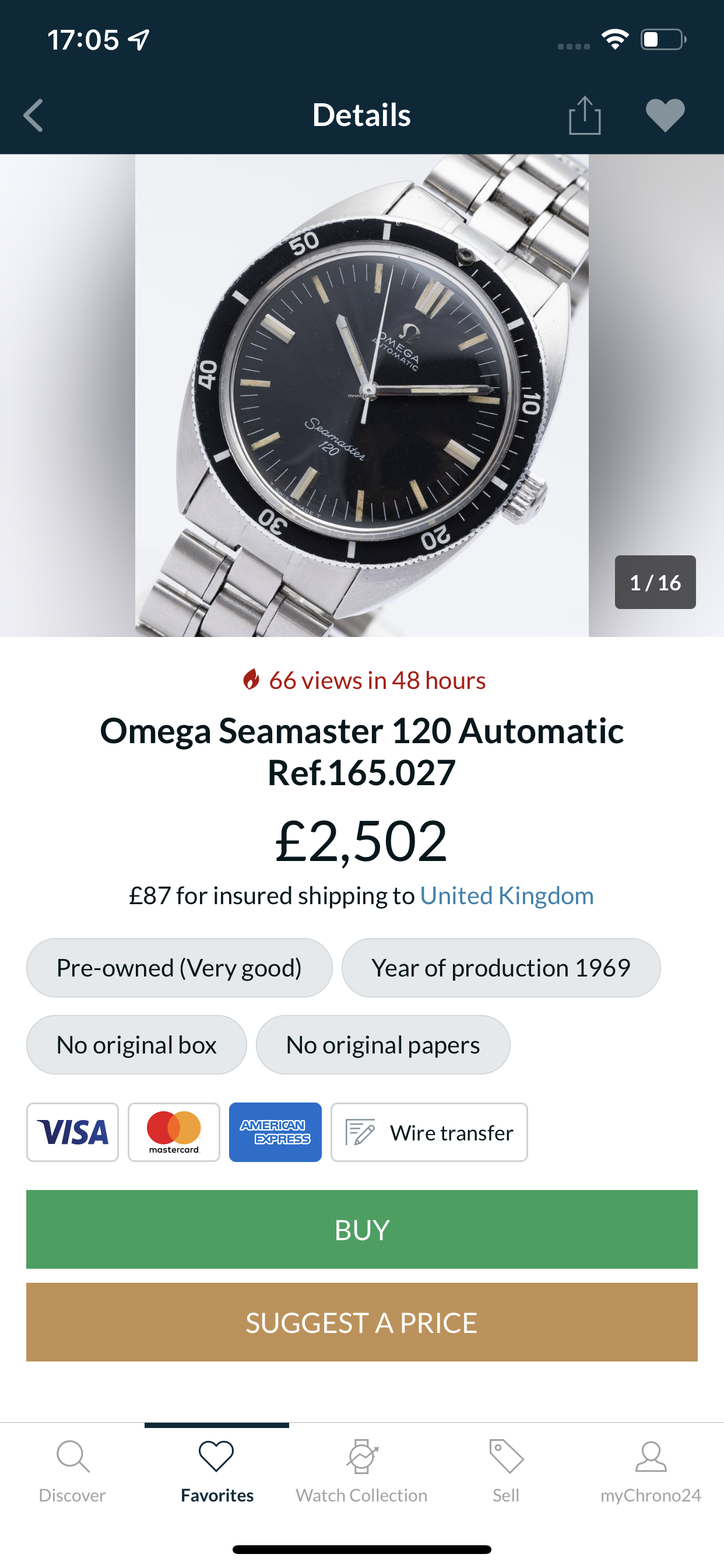Go to the Watch Collection tab
Screen dimensions: 724x1568
point(361,1471)
